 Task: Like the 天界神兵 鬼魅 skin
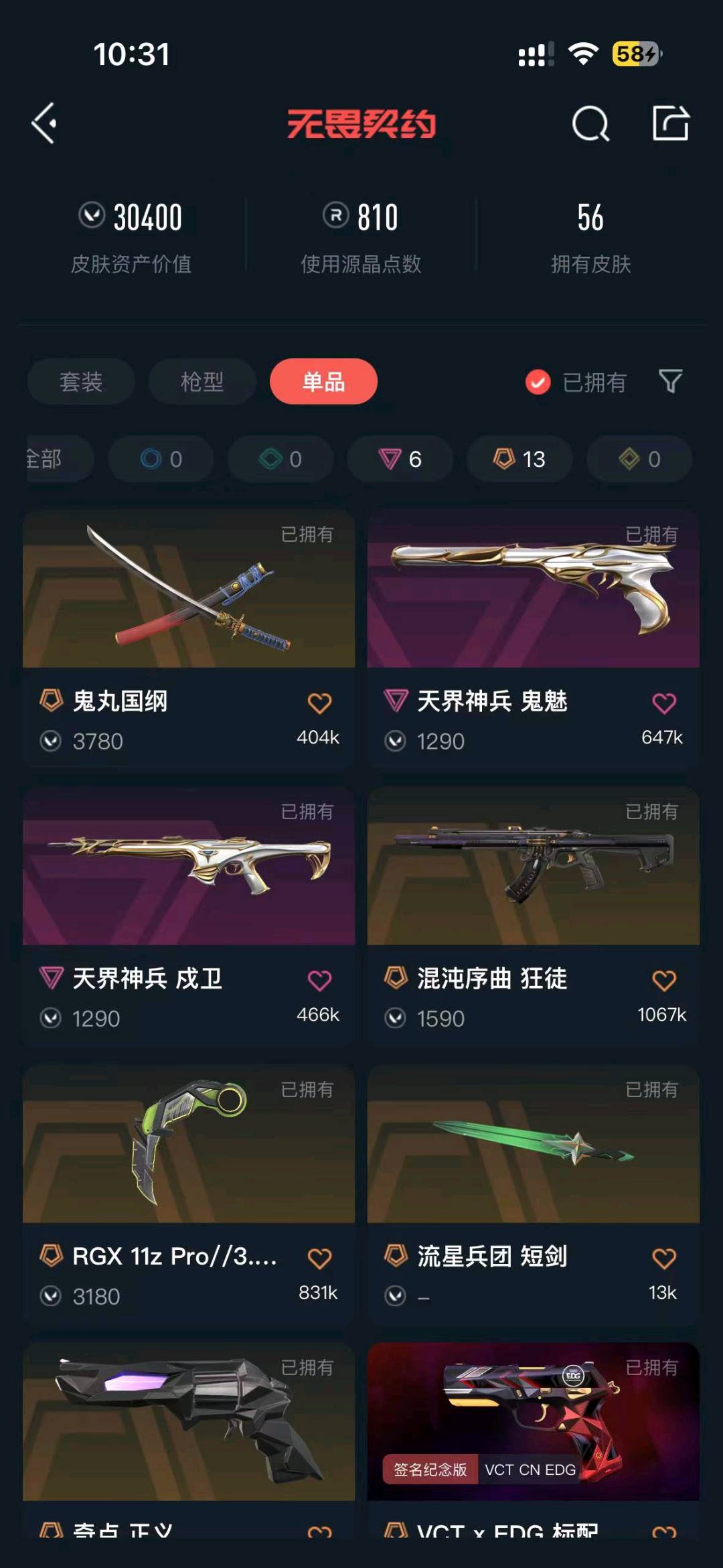tap(663, 703)
